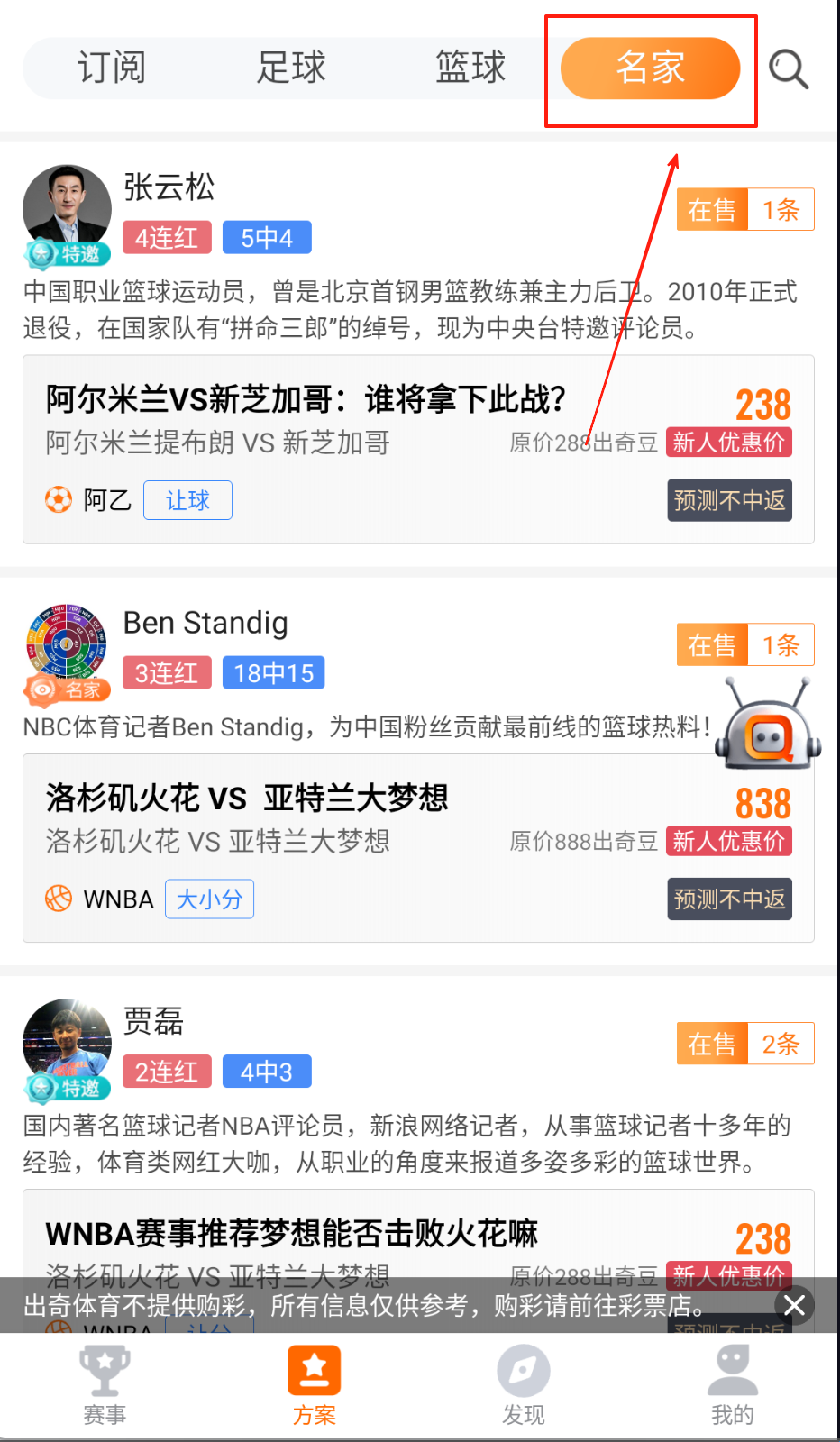
Task: Open the 洛杉矶火花 VS 亚特兰大梦想 prediction card
Action: (248, 799)
